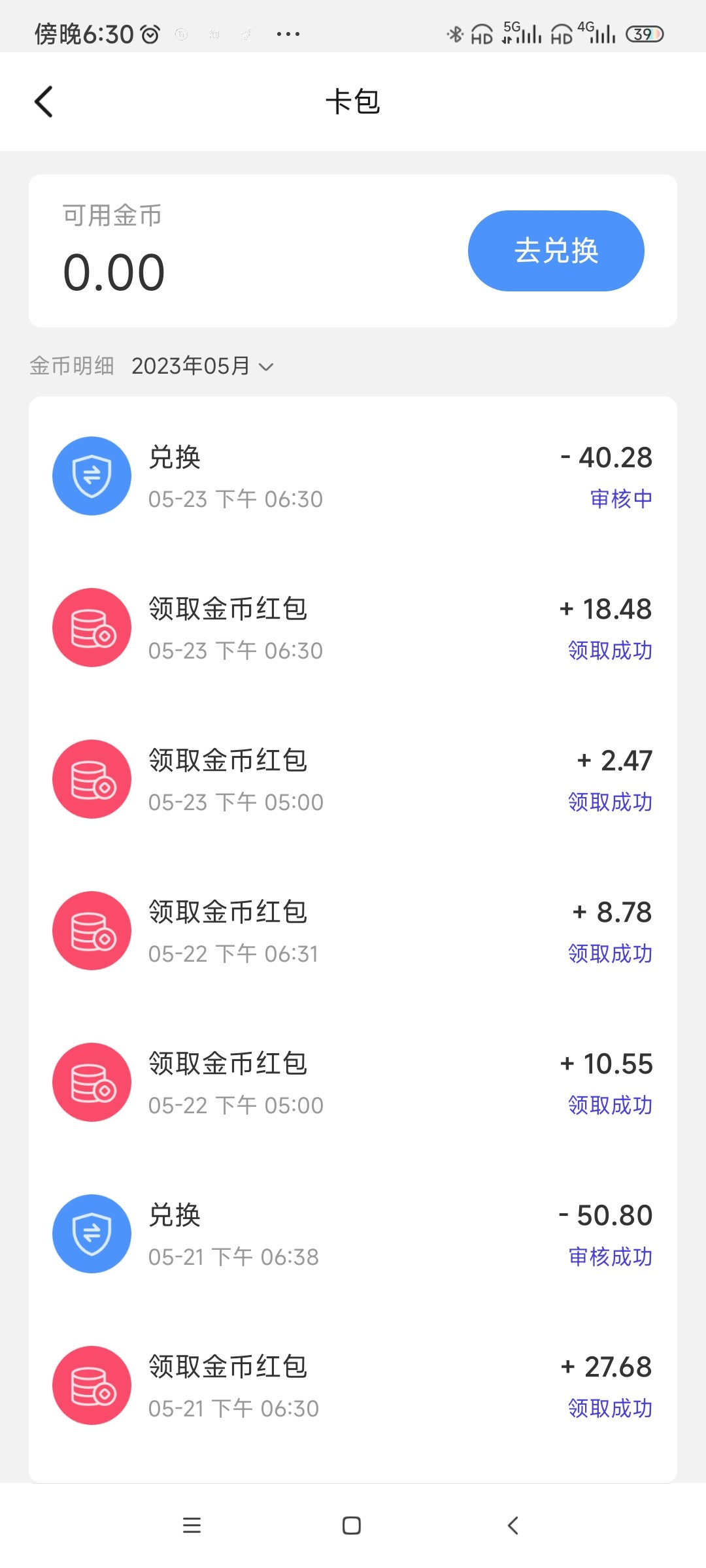View the +18.48 金币红包 entry
This screenshot has height=1568, width=706.
tap(353, 628)
